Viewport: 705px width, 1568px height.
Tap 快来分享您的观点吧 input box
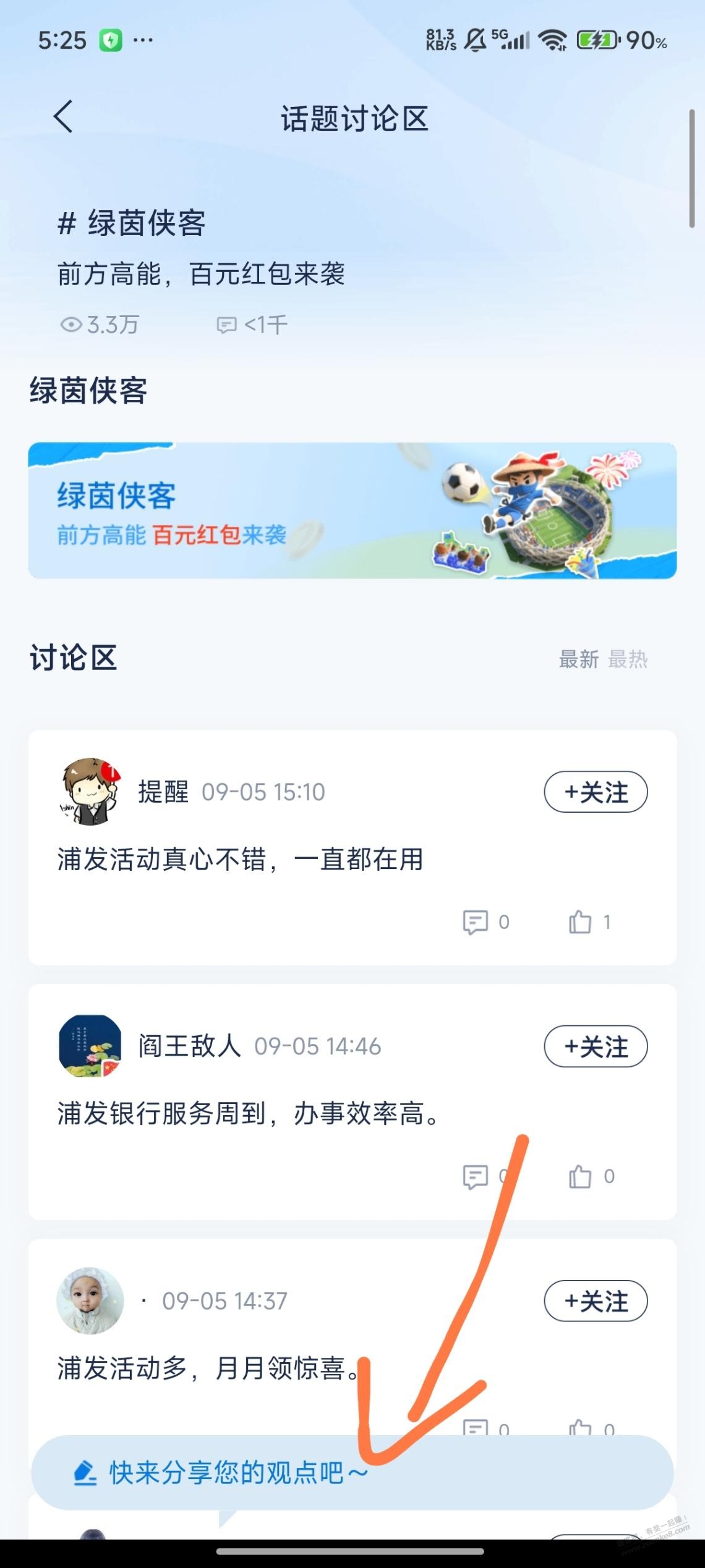(352, 1473)
